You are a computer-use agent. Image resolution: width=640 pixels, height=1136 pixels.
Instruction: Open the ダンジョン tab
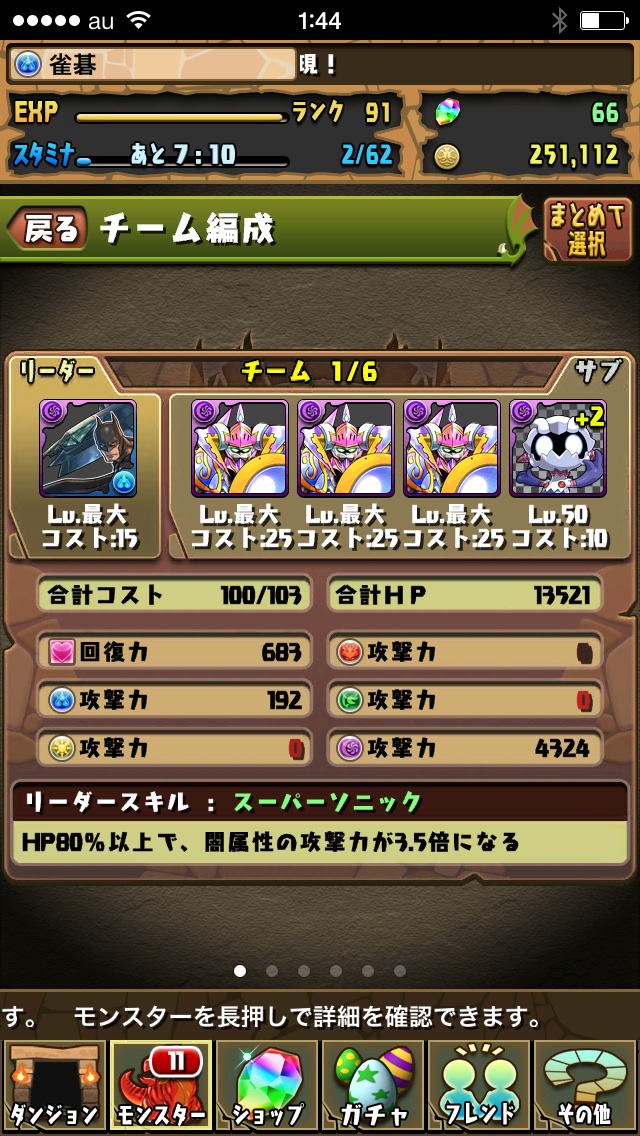click(52, 1086)
